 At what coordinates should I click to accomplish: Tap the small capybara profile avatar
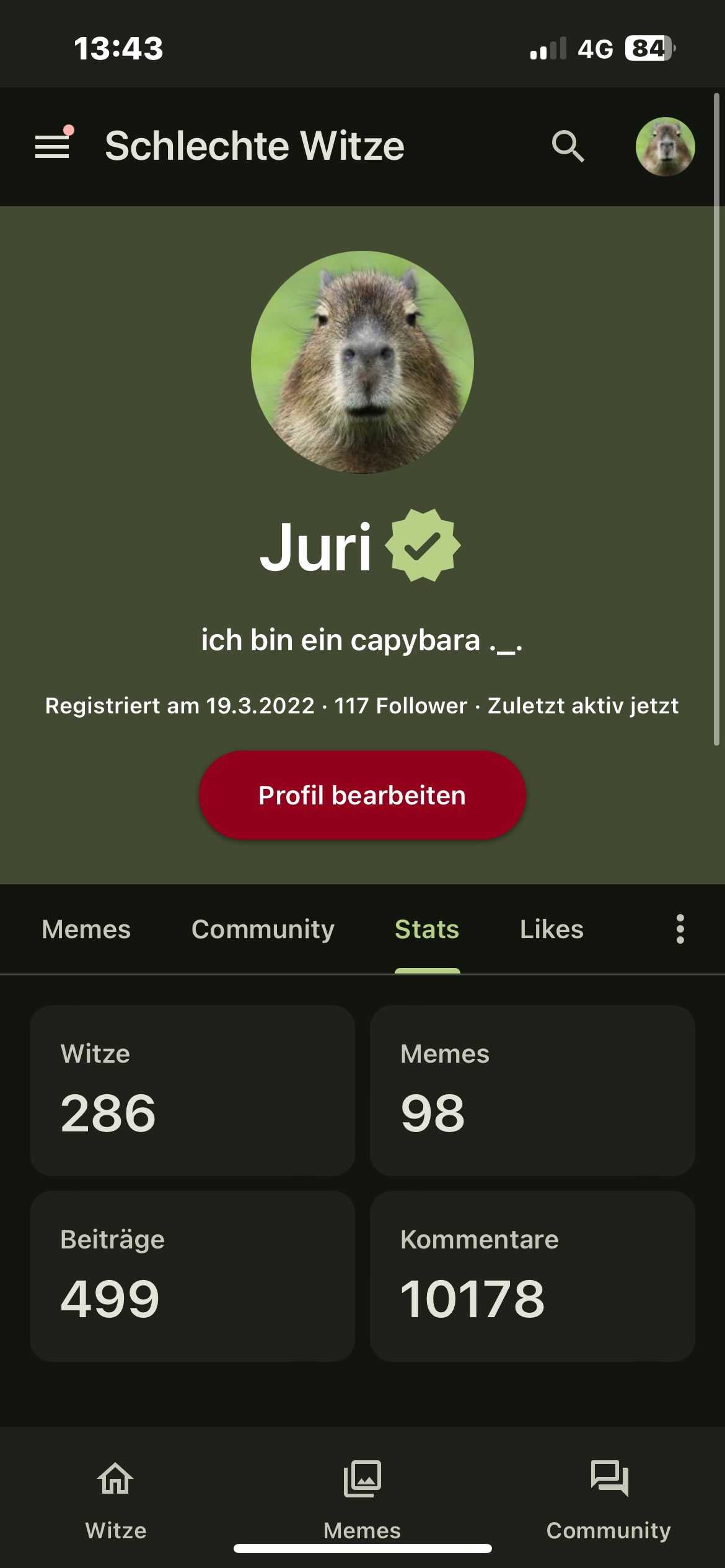665,147
